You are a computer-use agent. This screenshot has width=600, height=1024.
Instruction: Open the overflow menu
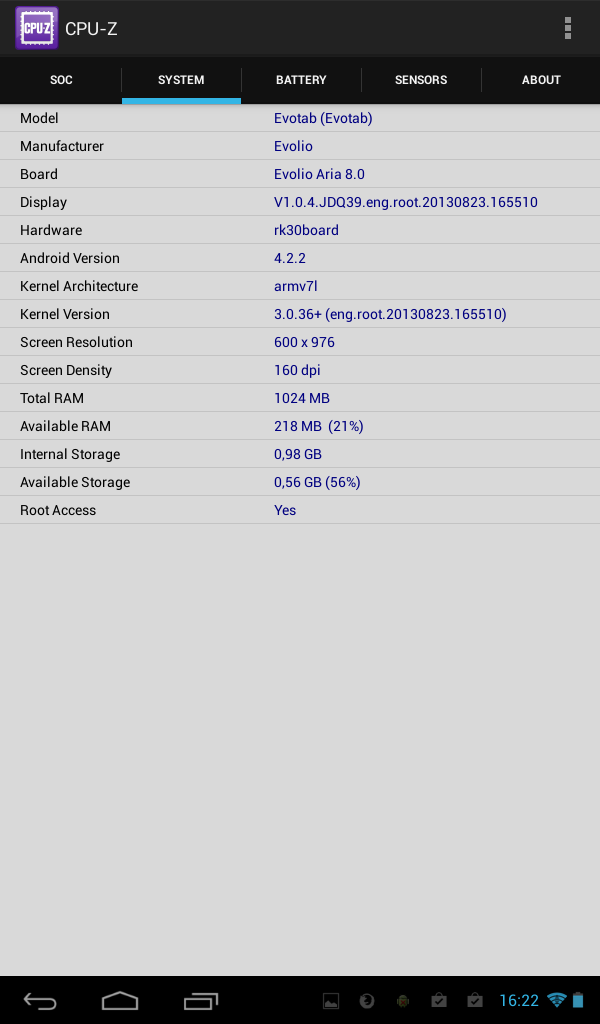(x=568, y=28)
